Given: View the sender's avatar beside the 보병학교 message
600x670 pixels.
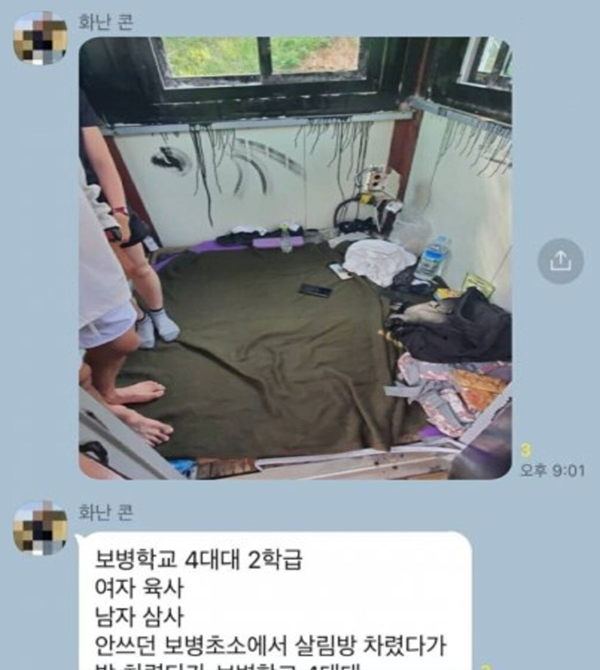Looking at the screenshot, I should (x=40, y=529).
